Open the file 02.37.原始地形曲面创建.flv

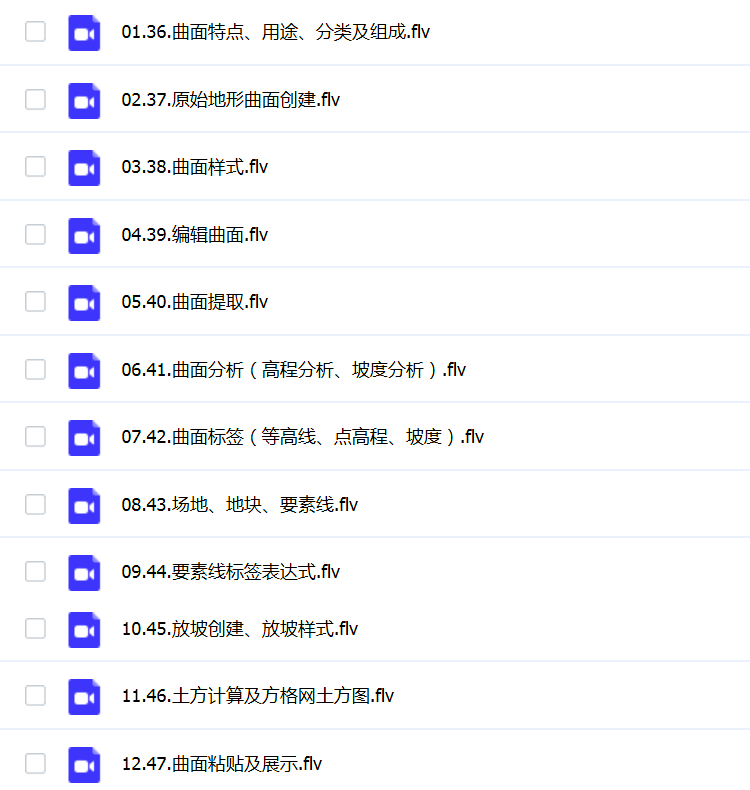(230, 100)
